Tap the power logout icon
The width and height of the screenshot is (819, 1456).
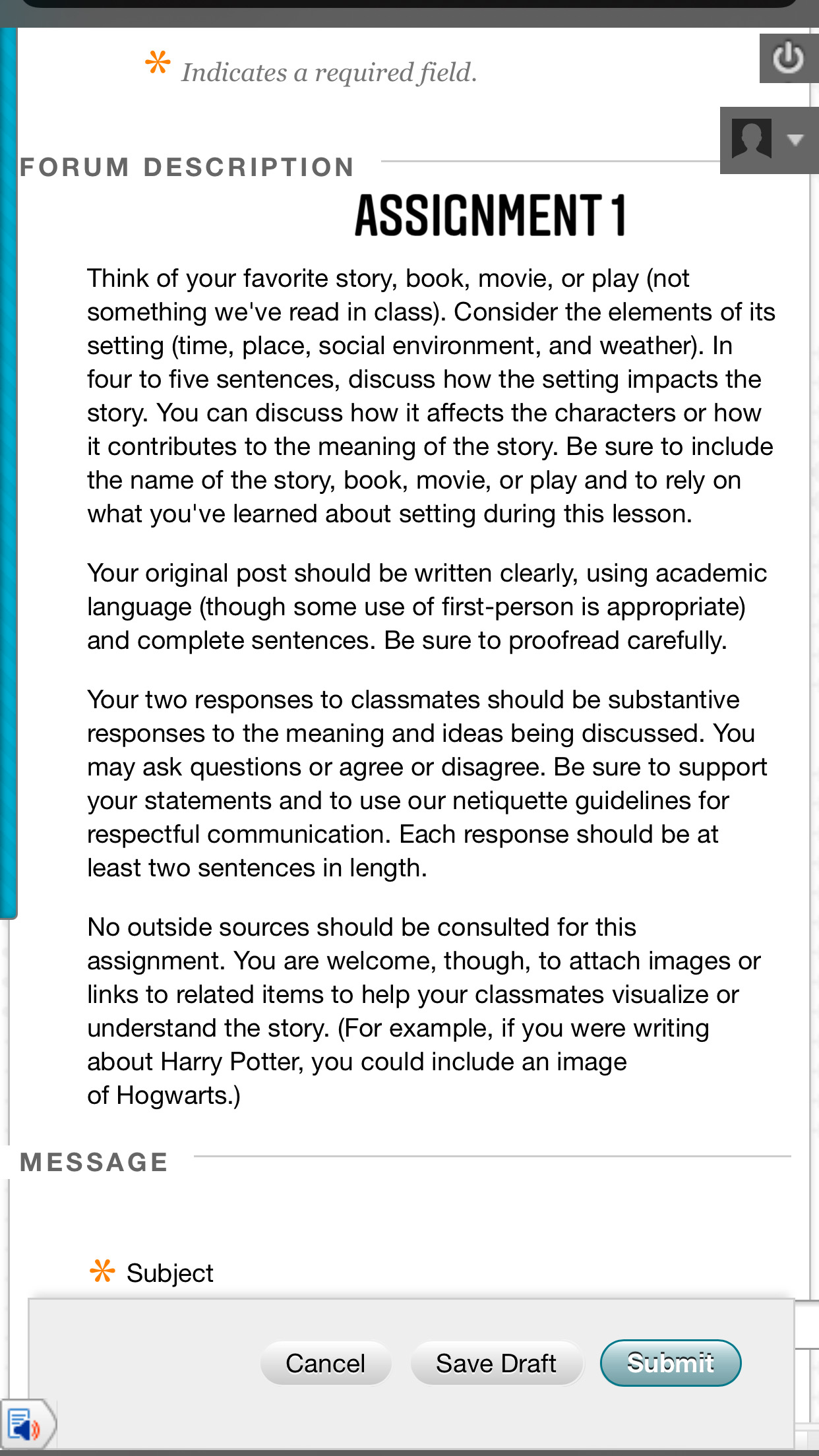789,58
